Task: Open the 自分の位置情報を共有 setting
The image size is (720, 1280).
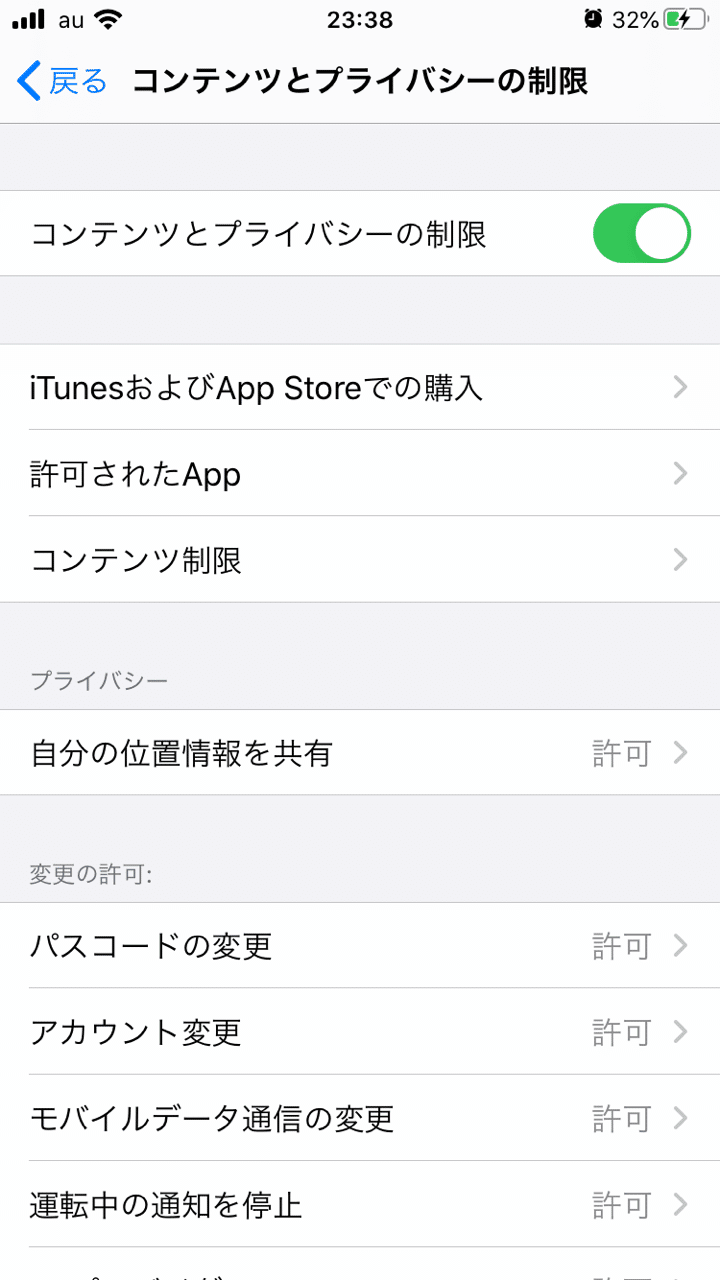Action: [x=360, y=752]
